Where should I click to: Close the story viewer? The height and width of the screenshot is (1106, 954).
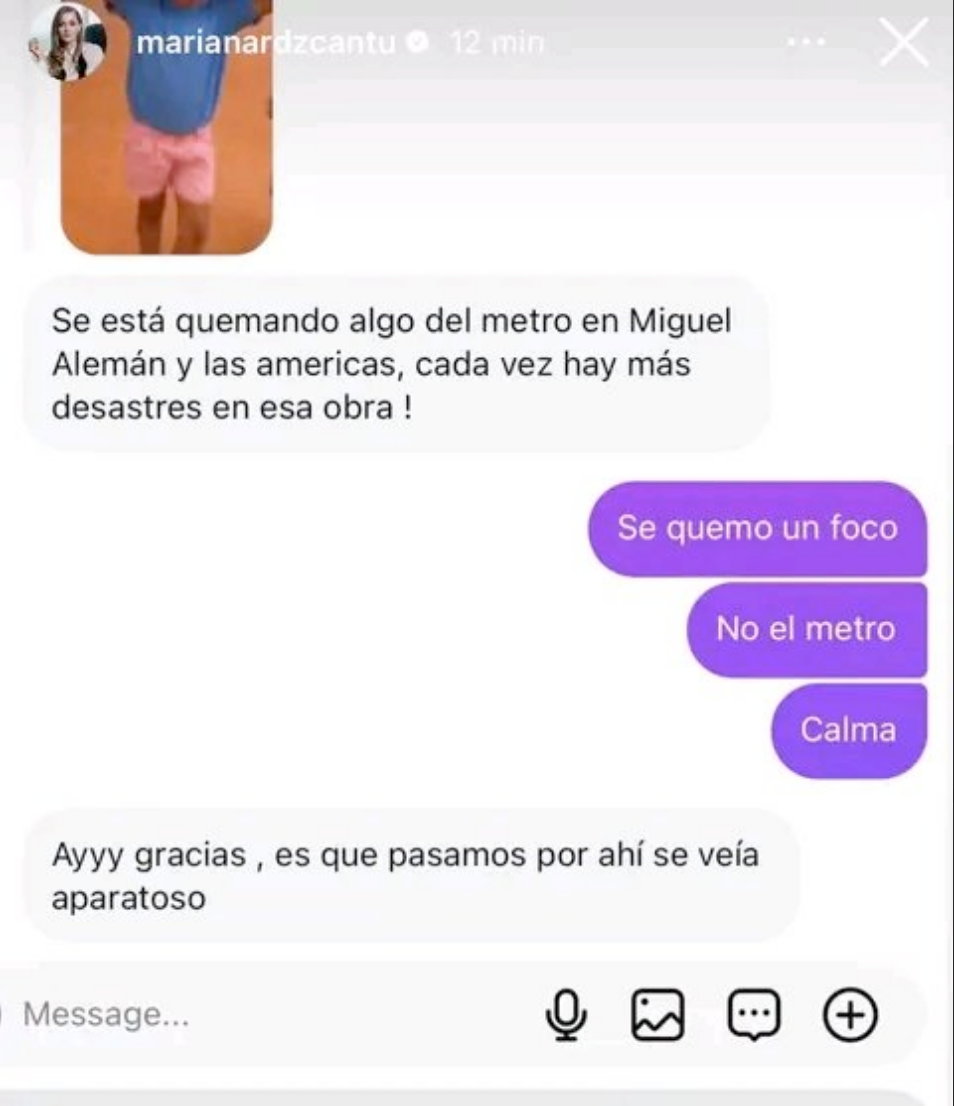(903, 44)
